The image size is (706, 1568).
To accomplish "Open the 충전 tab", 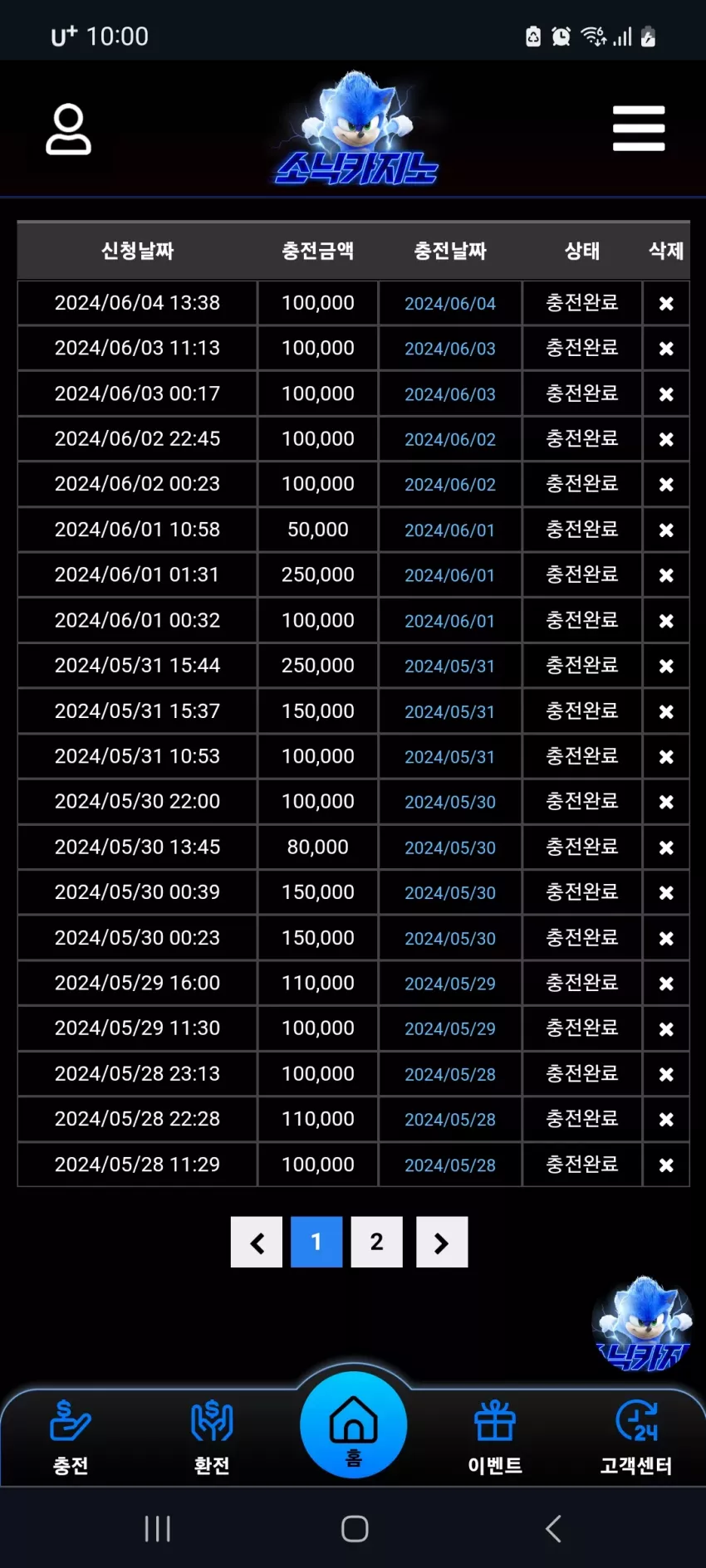I will [71, 1438].
